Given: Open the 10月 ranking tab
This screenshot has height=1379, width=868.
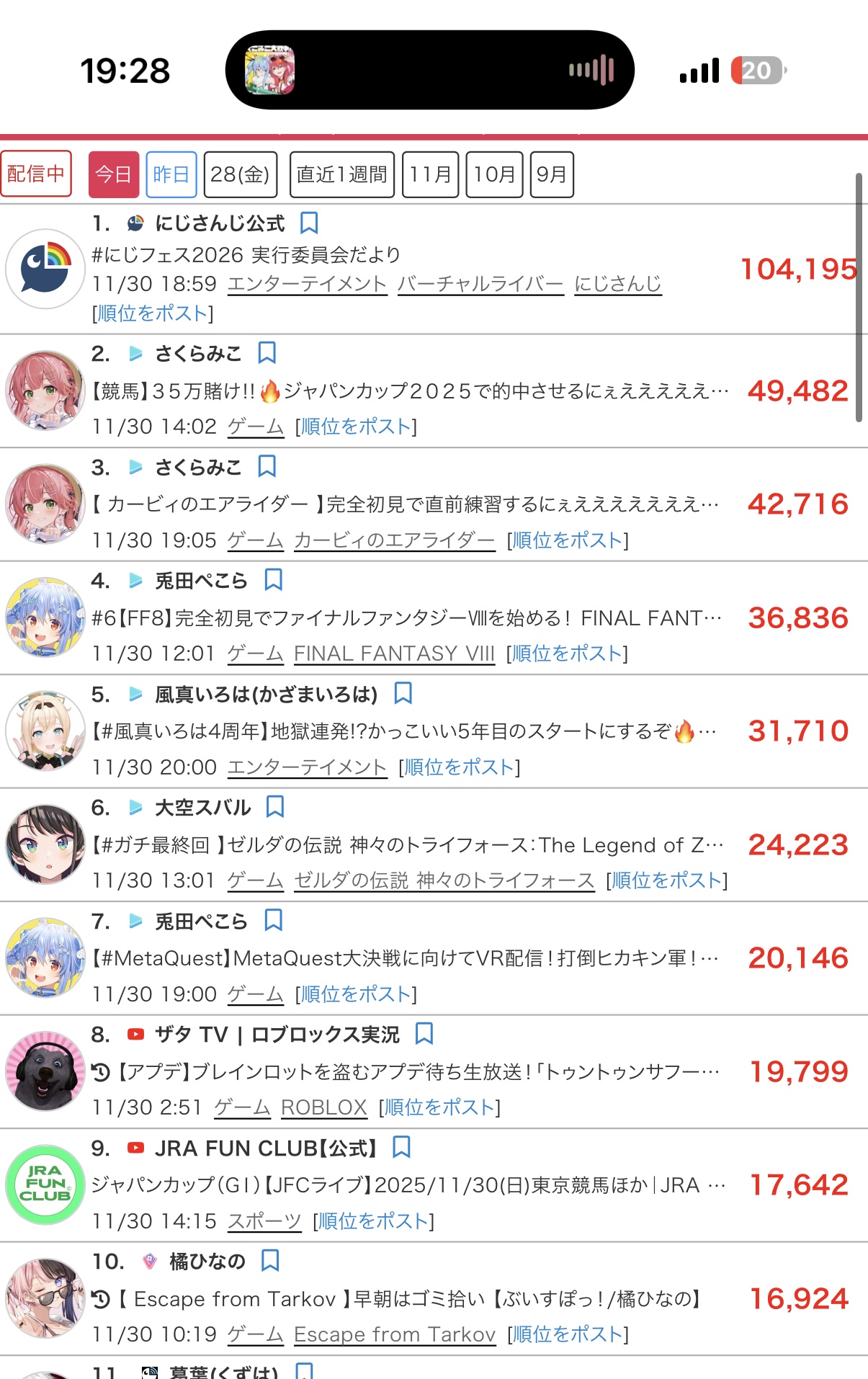Looking at the screenshot, I should coord(495,174).
